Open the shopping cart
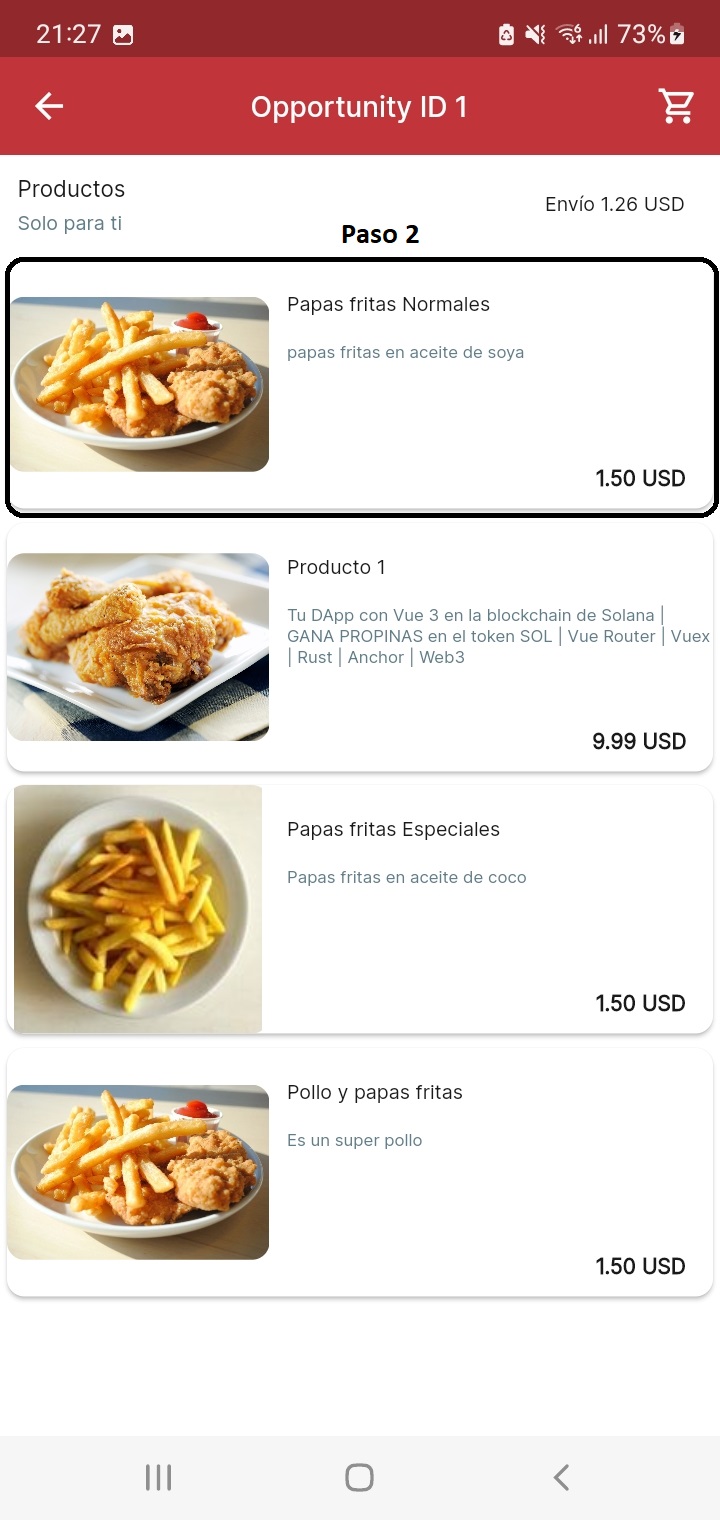 (x=676, y=106)
